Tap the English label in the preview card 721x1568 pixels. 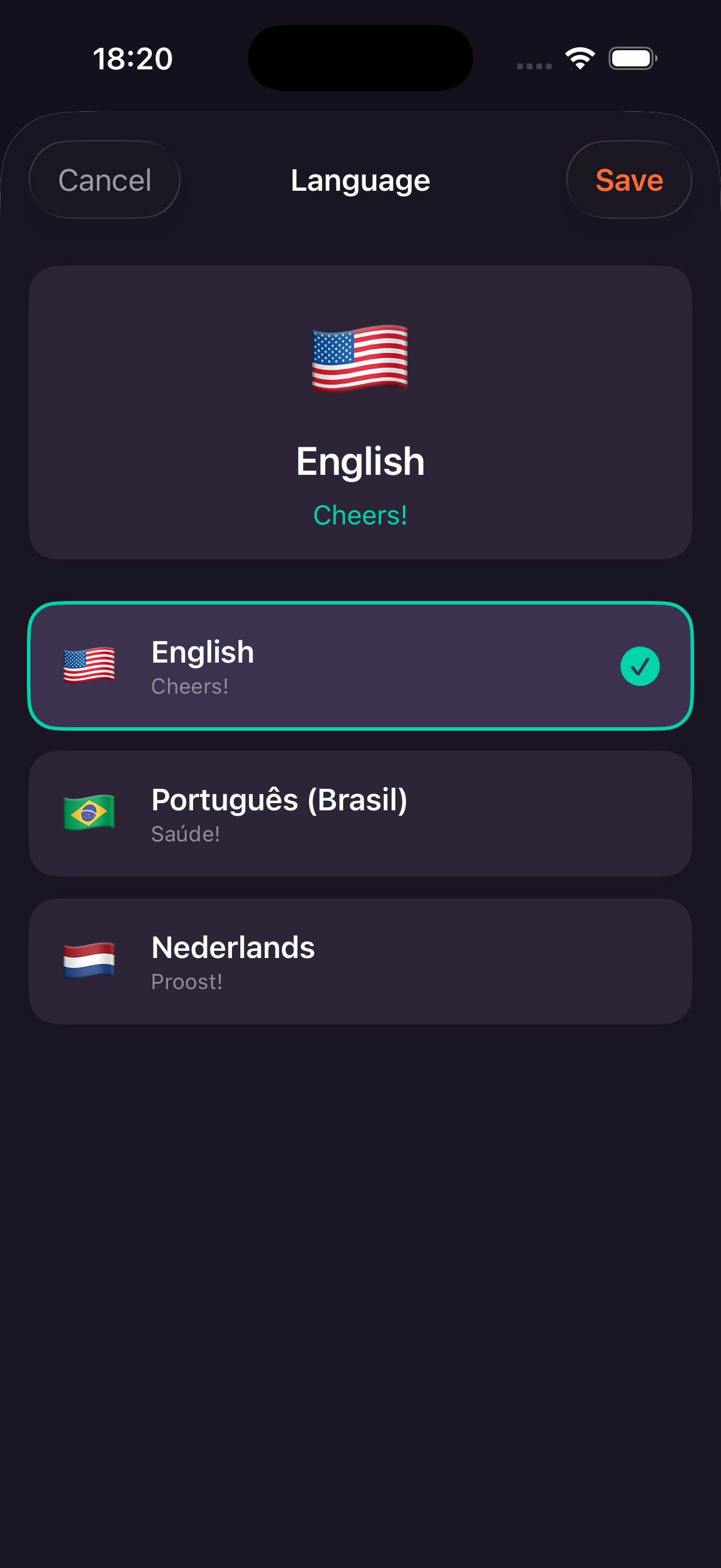(360, 461)
